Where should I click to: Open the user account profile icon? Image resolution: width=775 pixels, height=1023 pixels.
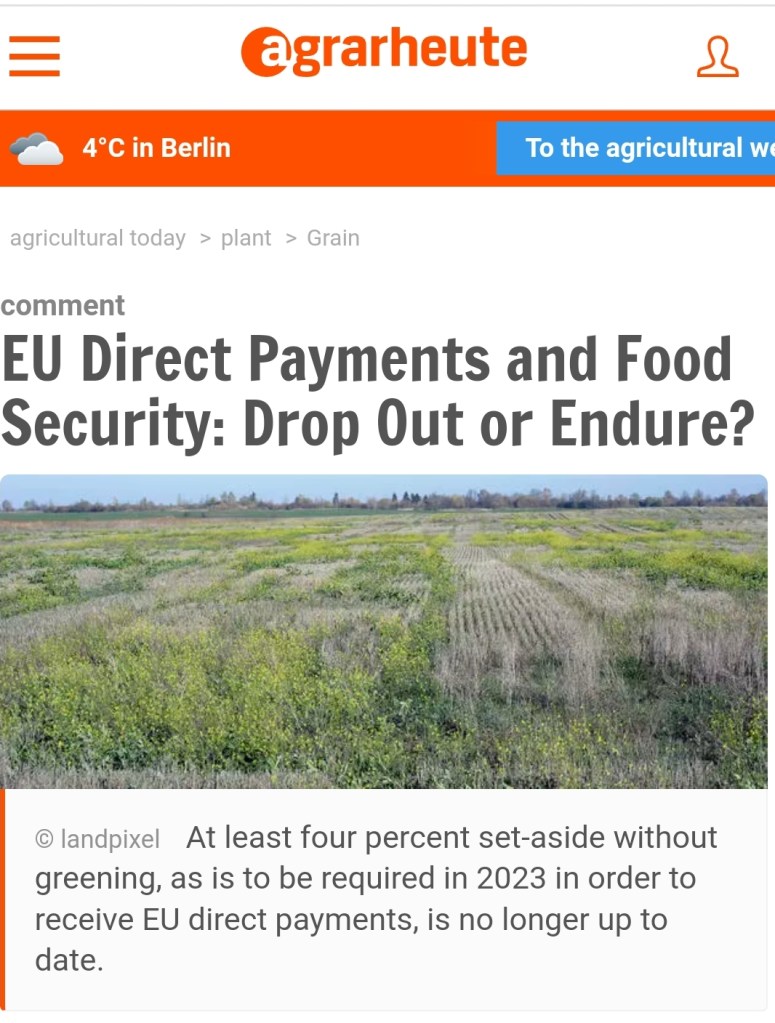point(717,57)
